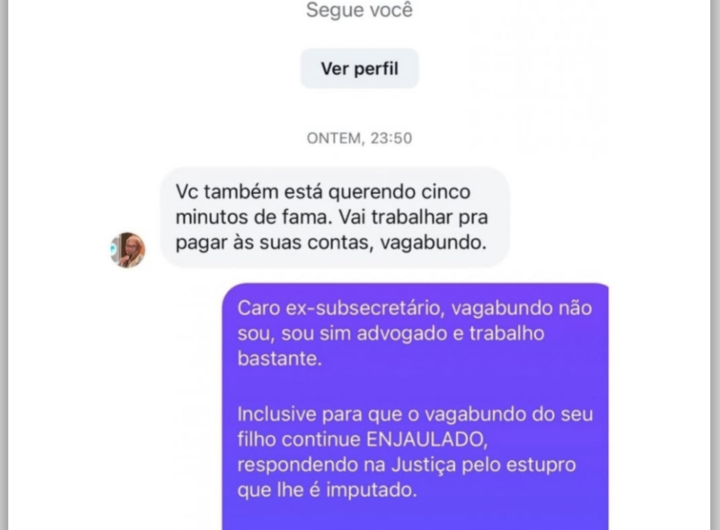
Task: Open the profile via Ver perfil
Action: 359,69
